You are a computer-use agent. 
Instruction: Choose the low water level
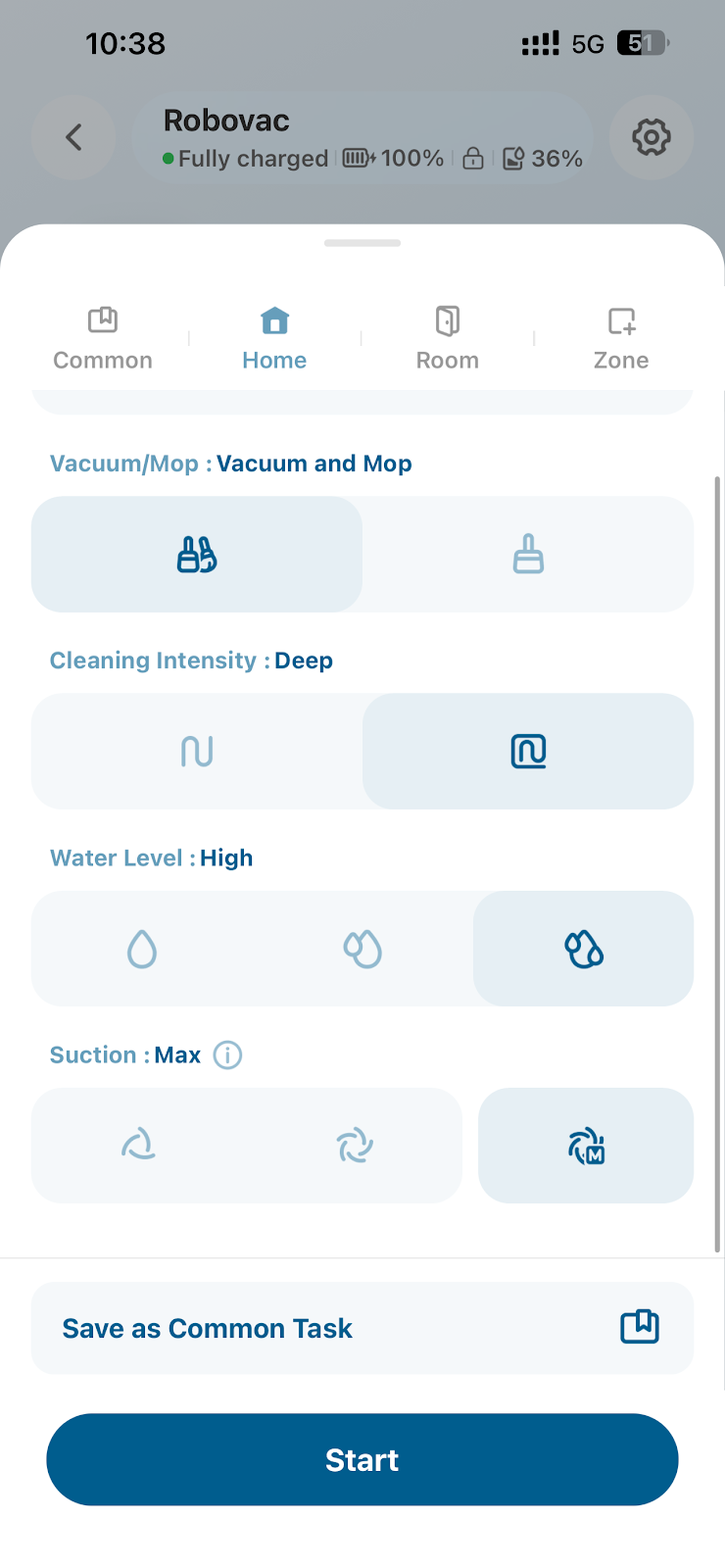tap(142, 949)
